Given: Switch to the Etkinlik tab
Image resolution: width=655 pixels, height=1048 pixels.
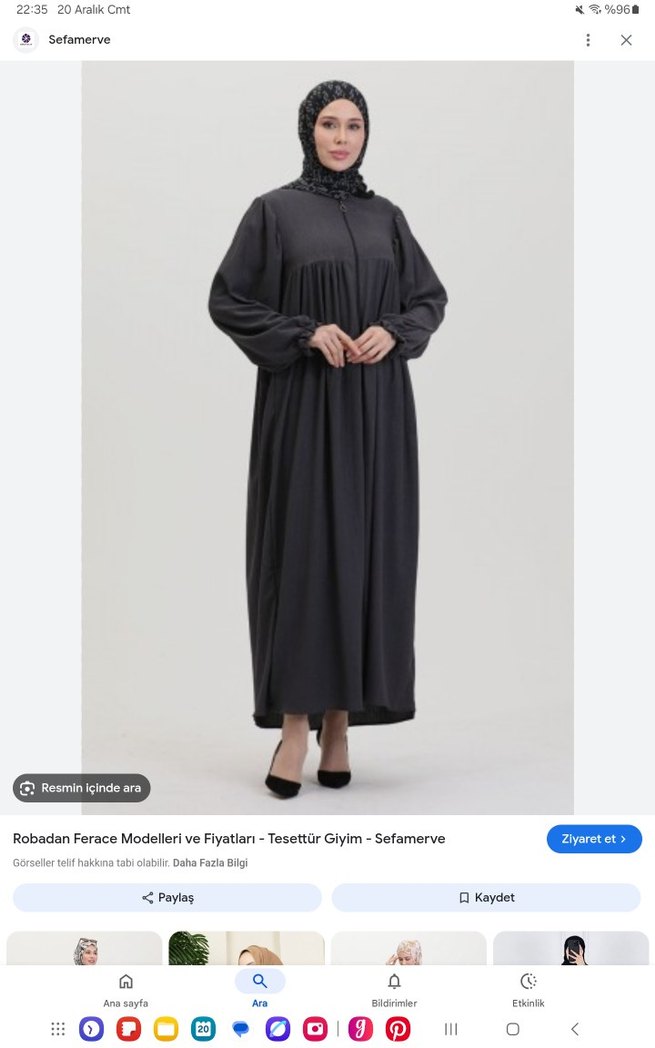Looking at the screenshot, I should coord(528,989).
